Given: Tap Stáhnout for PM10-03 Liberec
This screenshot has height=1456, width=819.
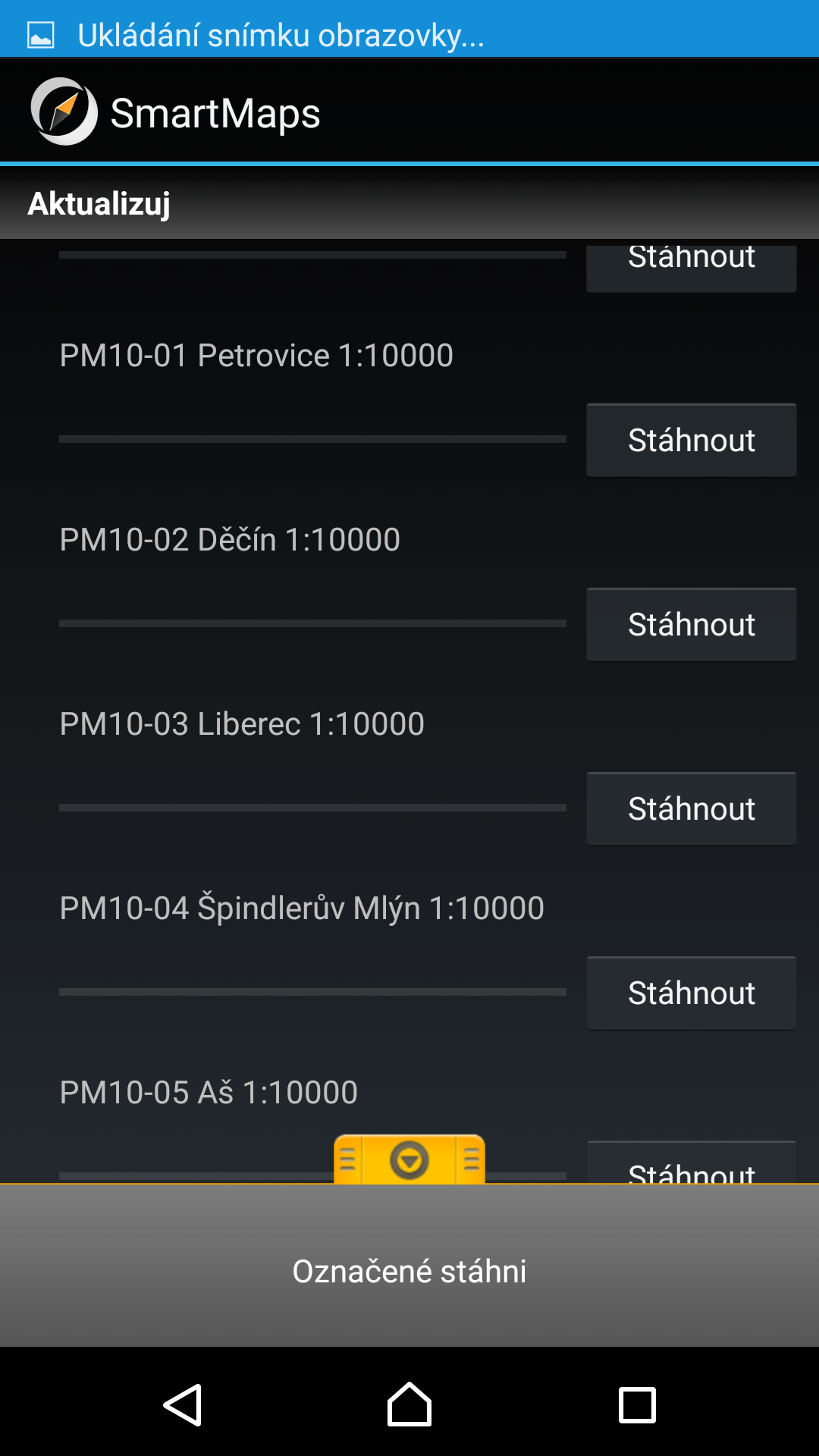Looking at the screenshot, I should [691, 808].
